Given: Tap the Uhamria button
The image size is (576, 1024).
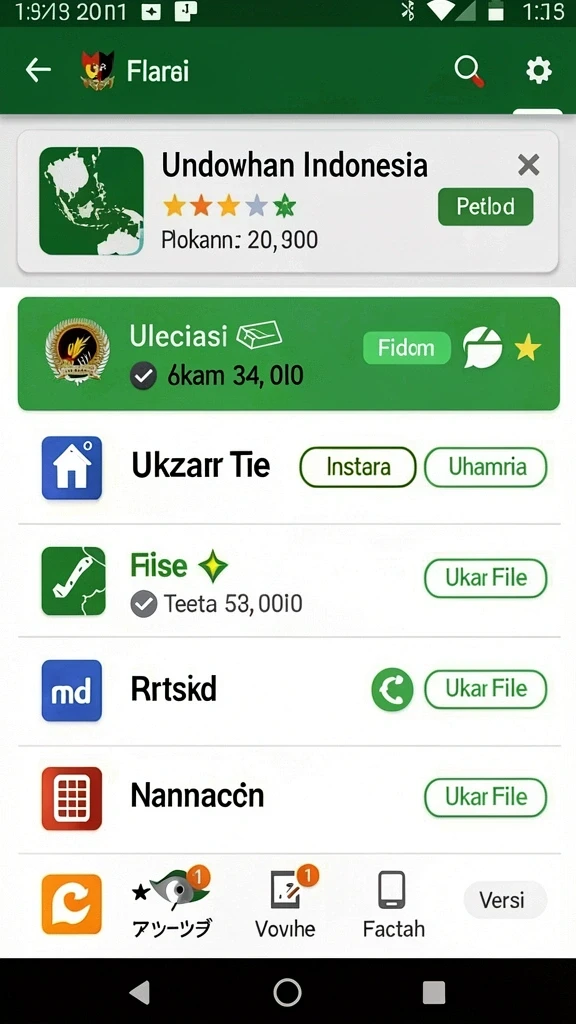Looking at the screenshot, I should click(x=486, y=467).
